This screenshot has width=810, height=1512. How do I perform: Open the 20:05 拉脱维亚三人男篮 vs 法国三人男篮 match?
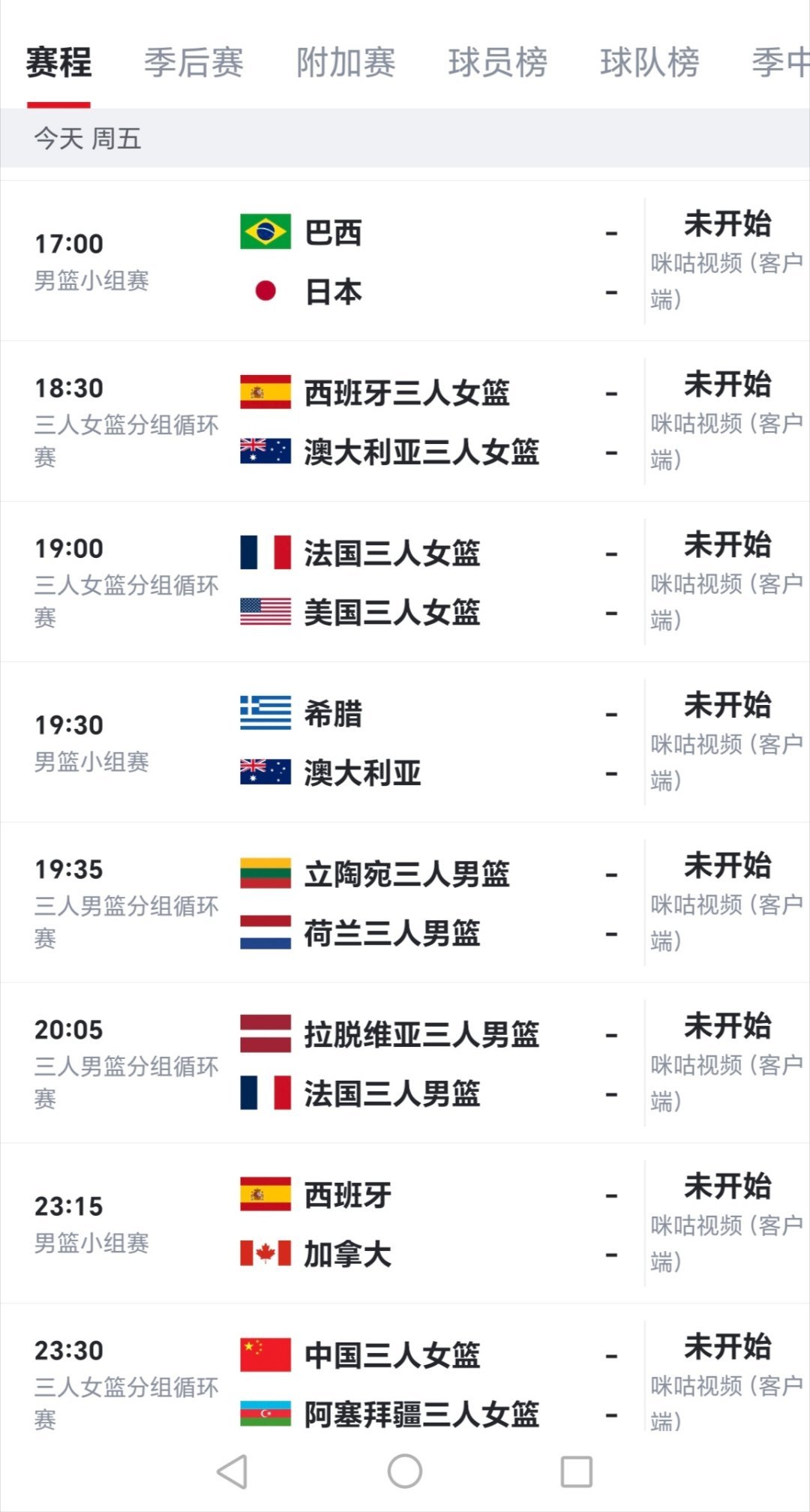pyautogui.click(x=405, y=1063)
